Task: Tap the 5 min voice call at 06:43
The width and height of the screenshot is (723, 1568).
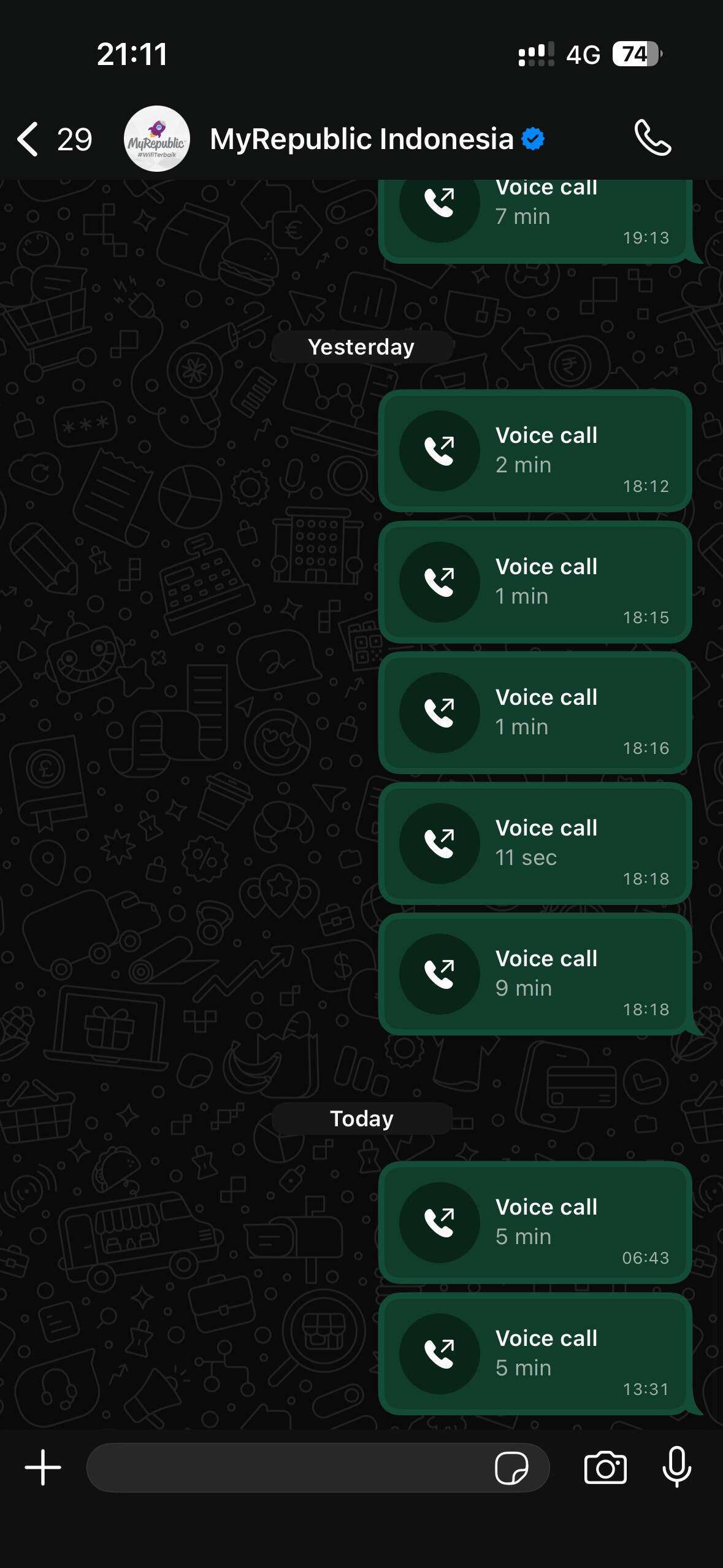Action: 535,1222
